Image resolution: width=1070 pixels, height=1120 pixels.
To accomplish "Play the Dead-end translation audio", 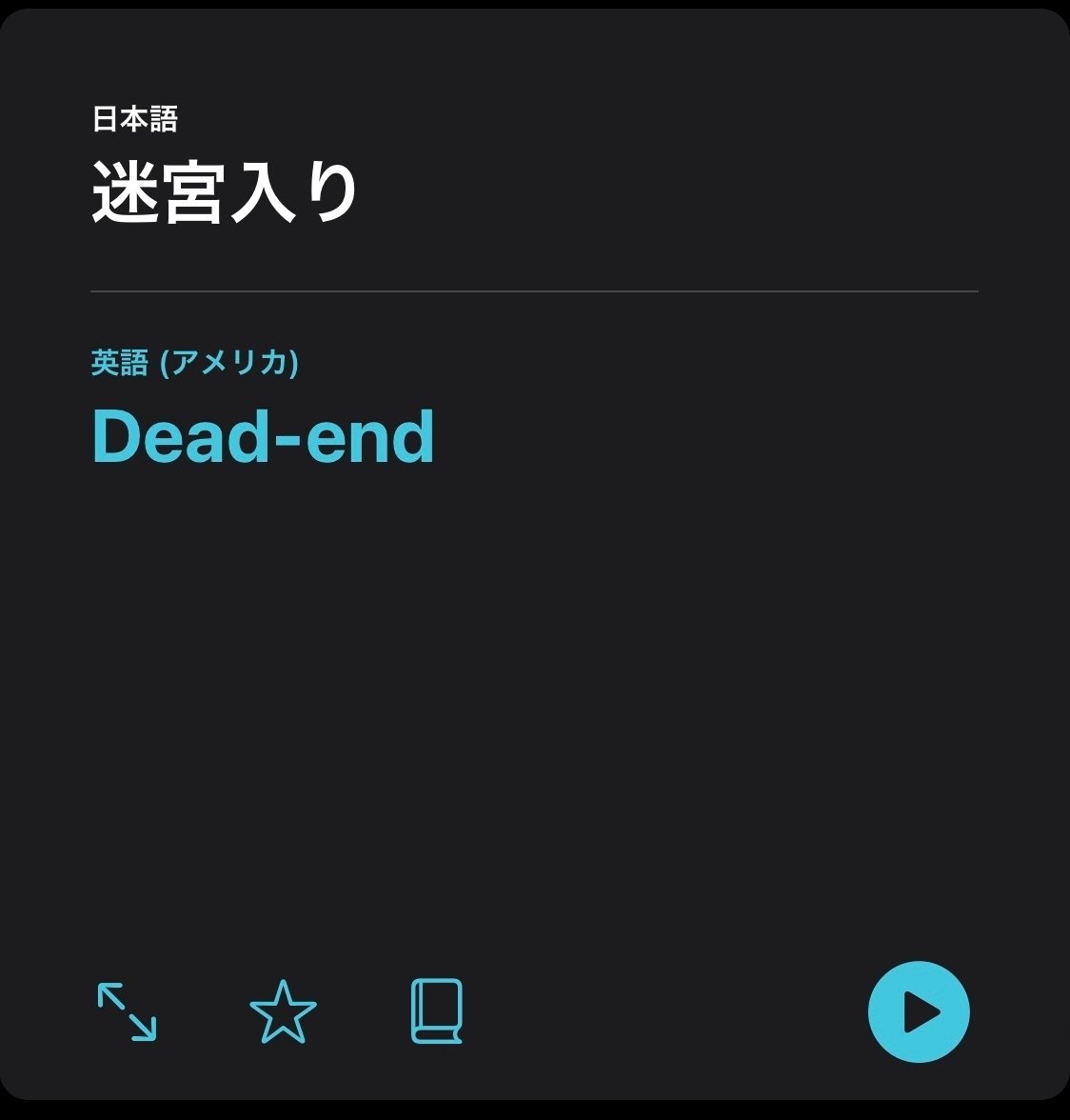I will [919, 1011].
